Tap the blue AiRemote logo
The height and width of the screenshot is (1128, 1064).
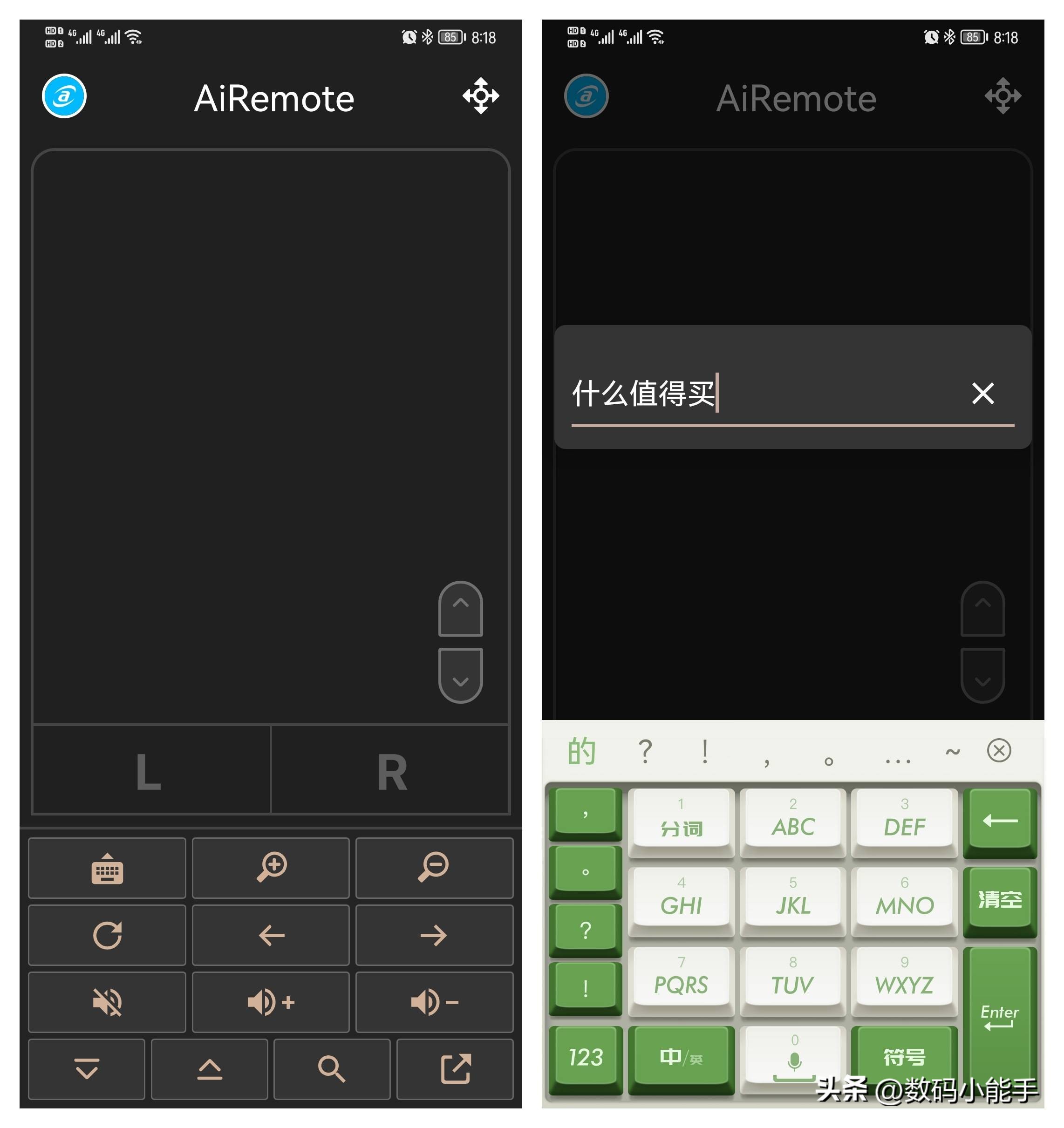tap(64, 96)
